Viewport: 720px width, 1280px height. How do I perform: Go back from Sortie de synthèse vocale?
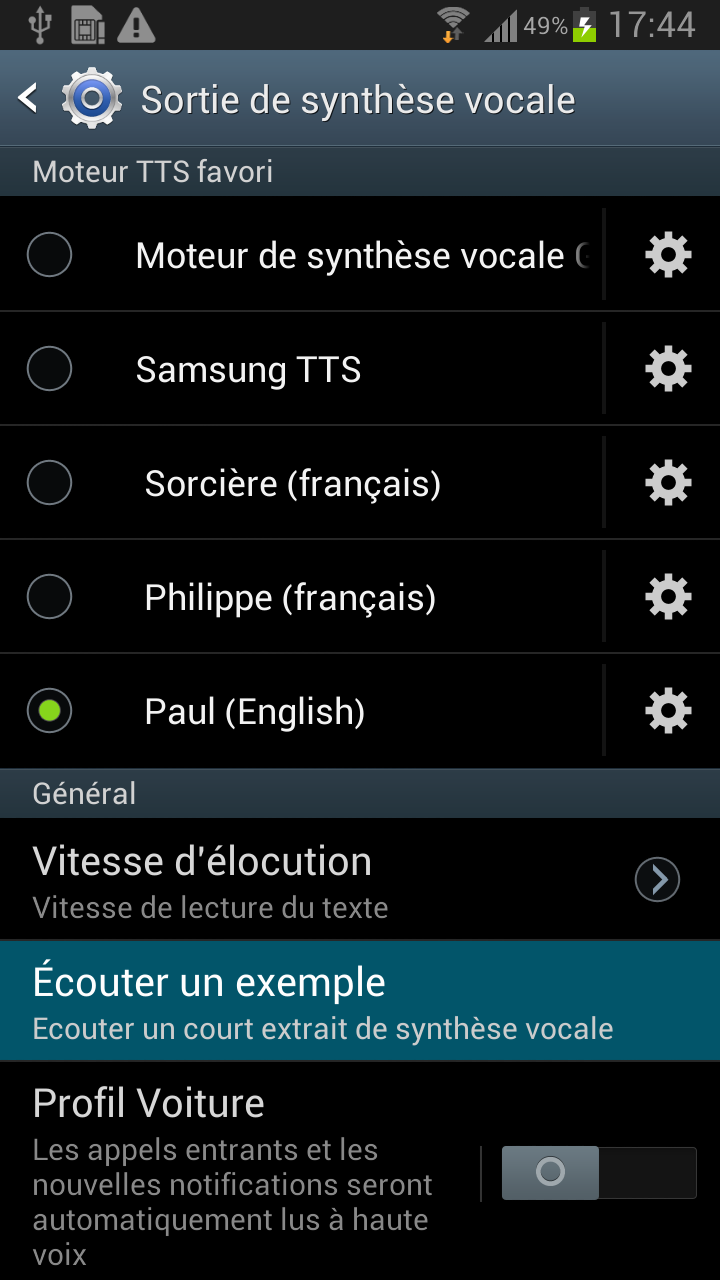(x=30, y=98)
